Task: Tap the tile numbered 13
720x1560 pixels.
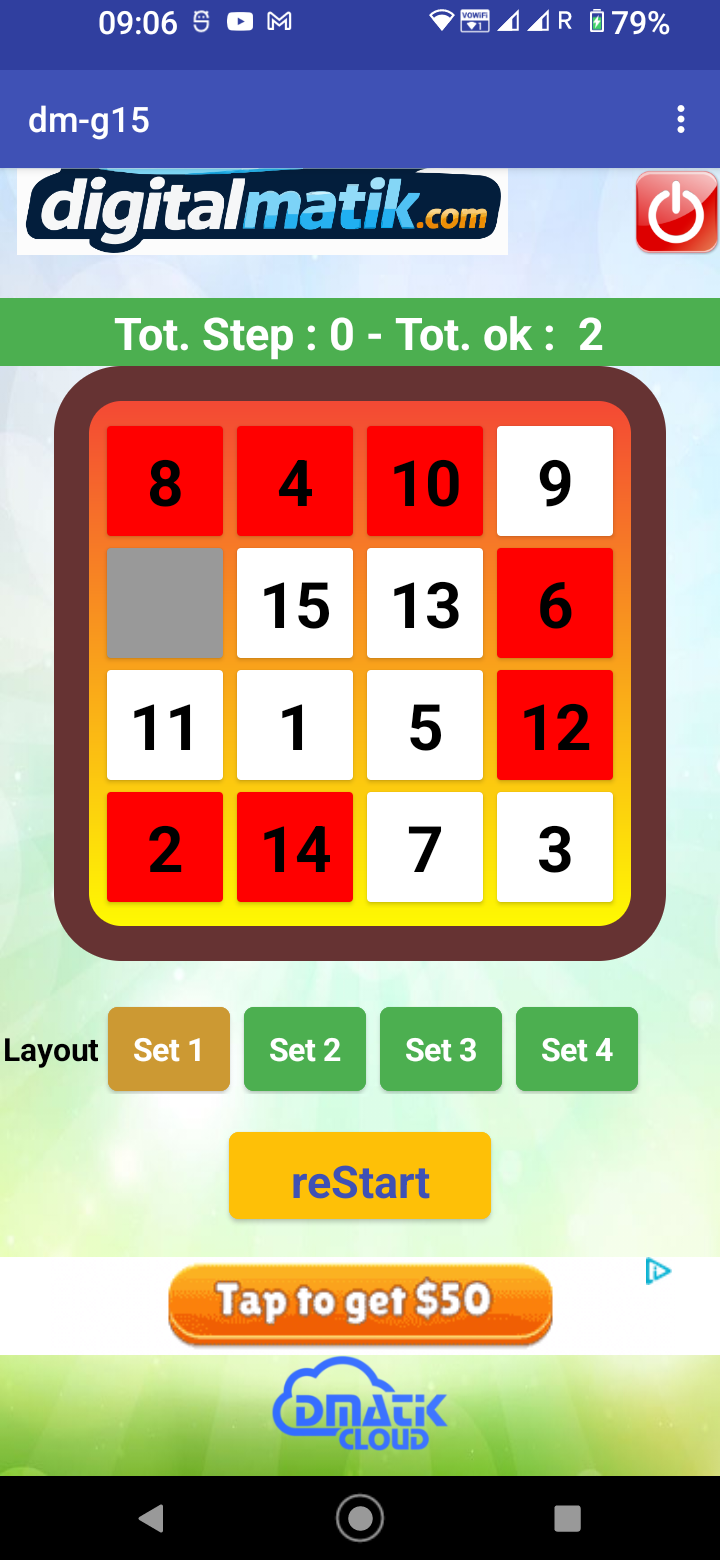Action: click(425, 603)
